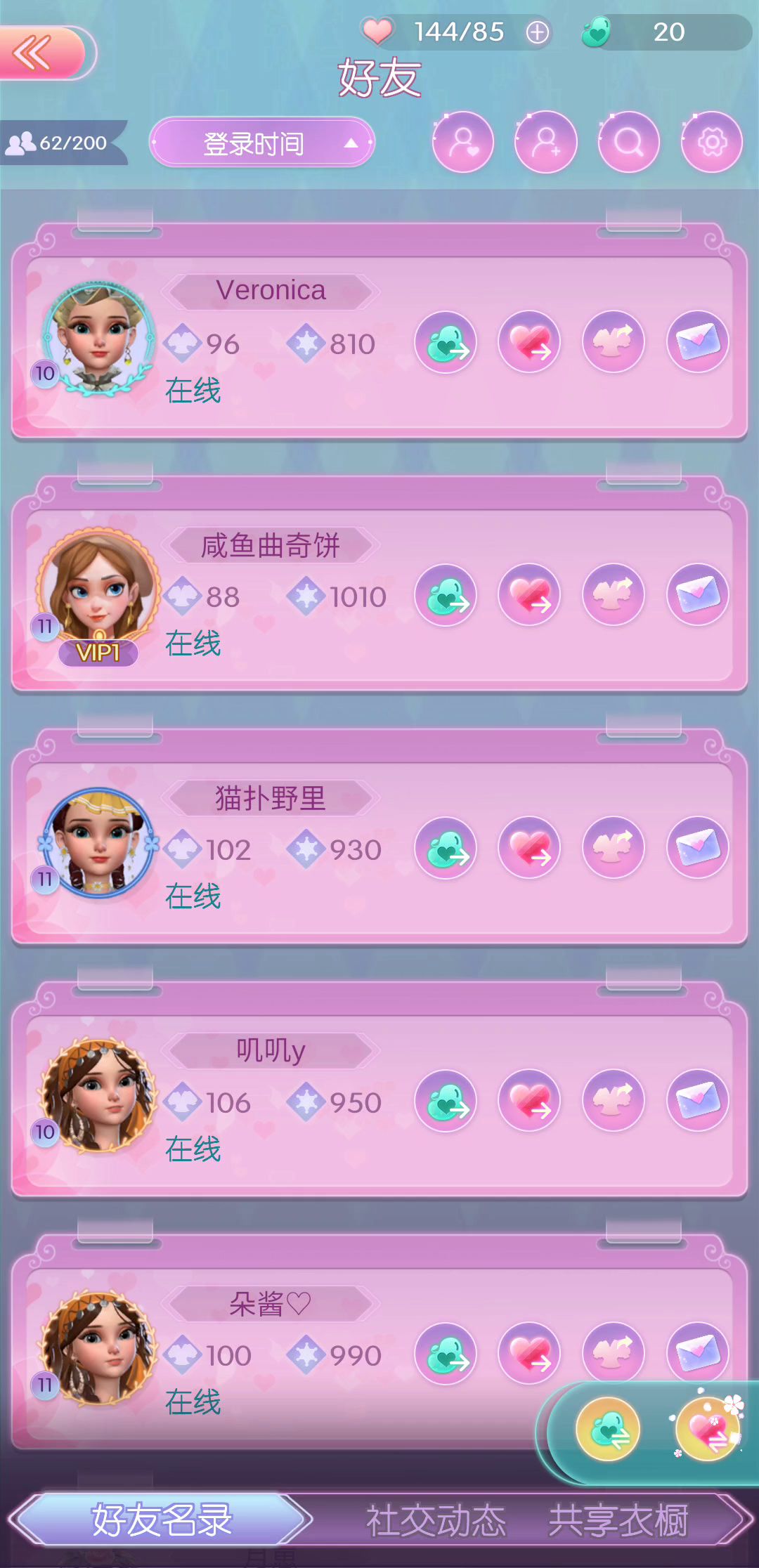Add hearts with the plus icon
Screen dimensions: 759x1568
[x=538, y=32]
